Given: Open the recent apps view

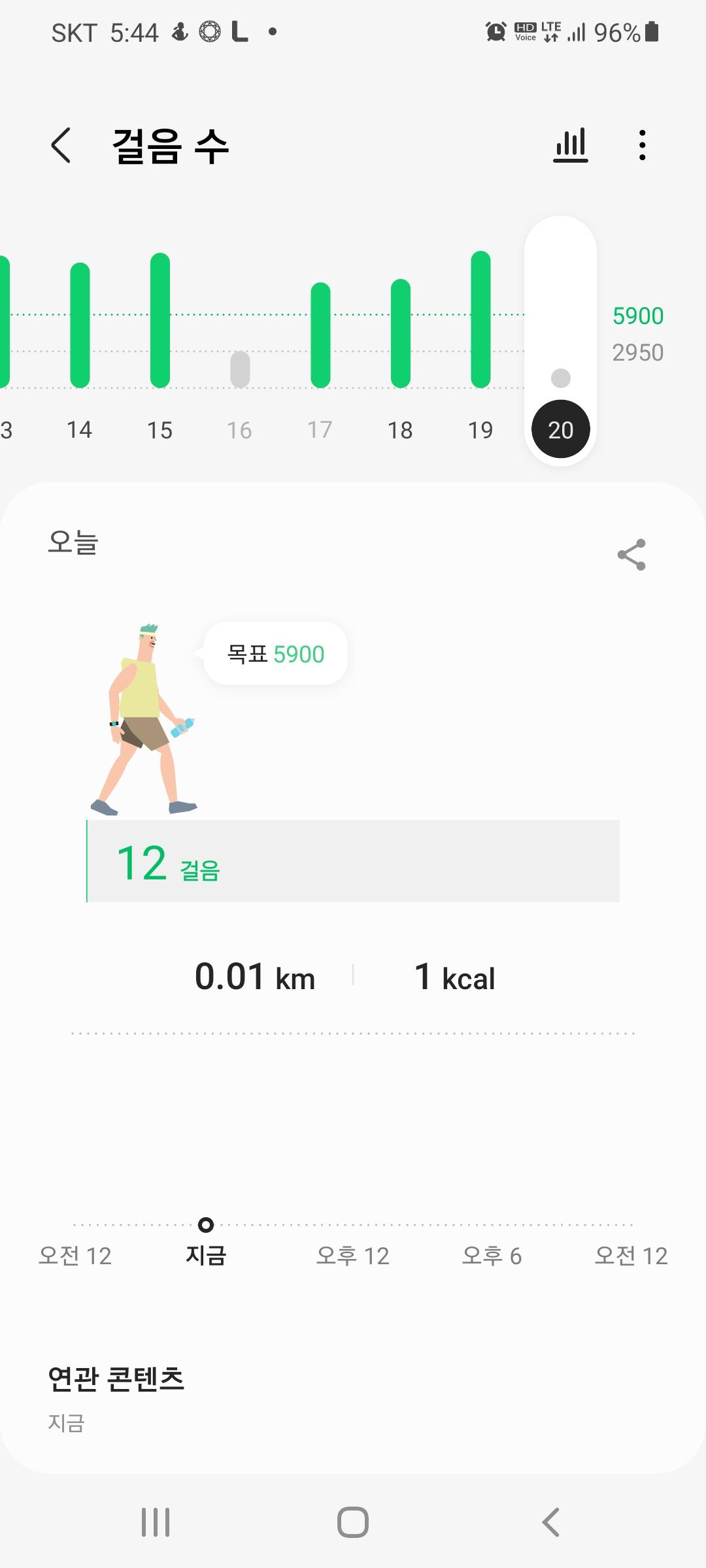Looking at the screenshot, I should (x=156, y=1522).
